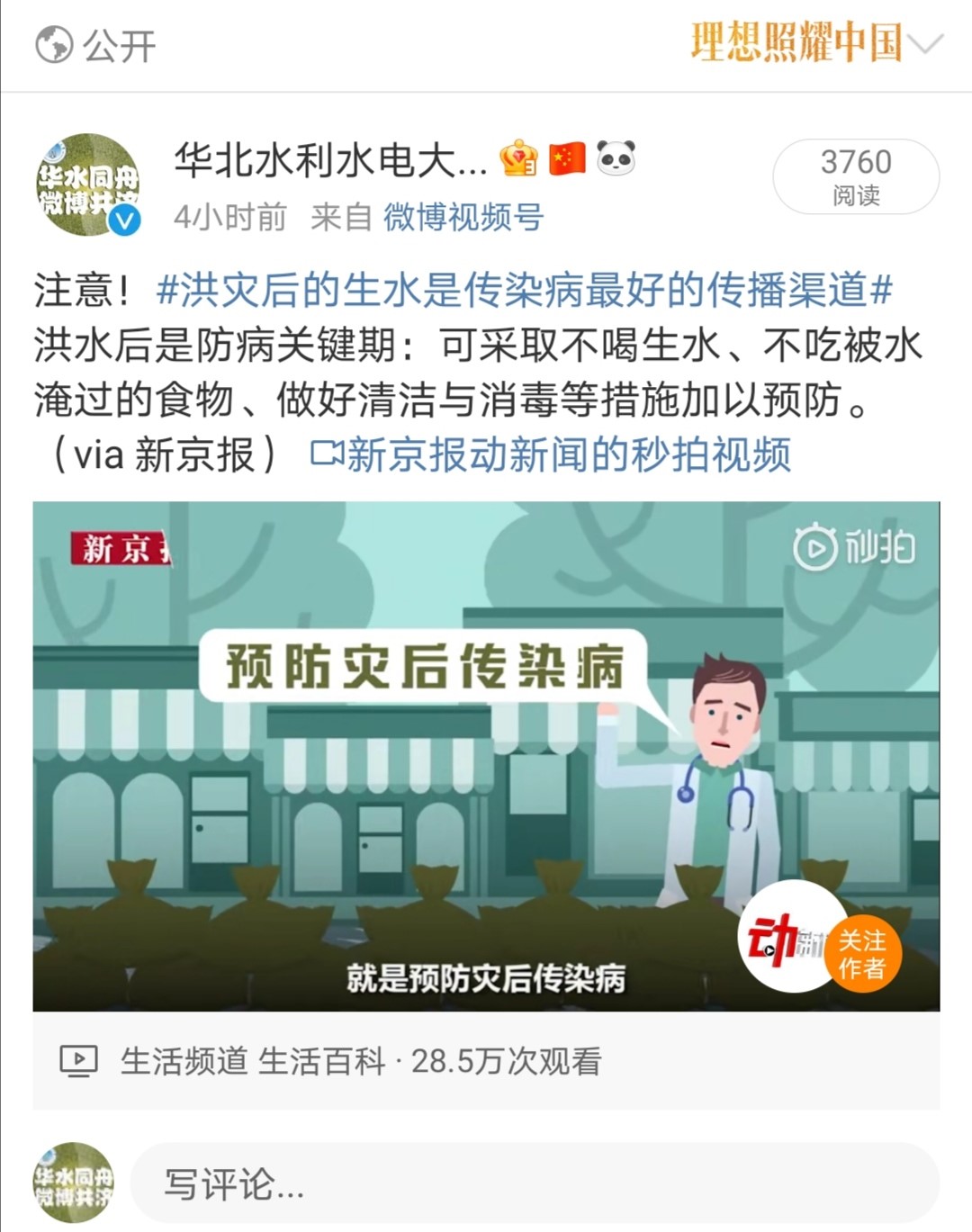The width and height of the screenshot is (972, 1232).
Task: Play the 预防灾后传染病 video
Action: click(x=486, y=756)
